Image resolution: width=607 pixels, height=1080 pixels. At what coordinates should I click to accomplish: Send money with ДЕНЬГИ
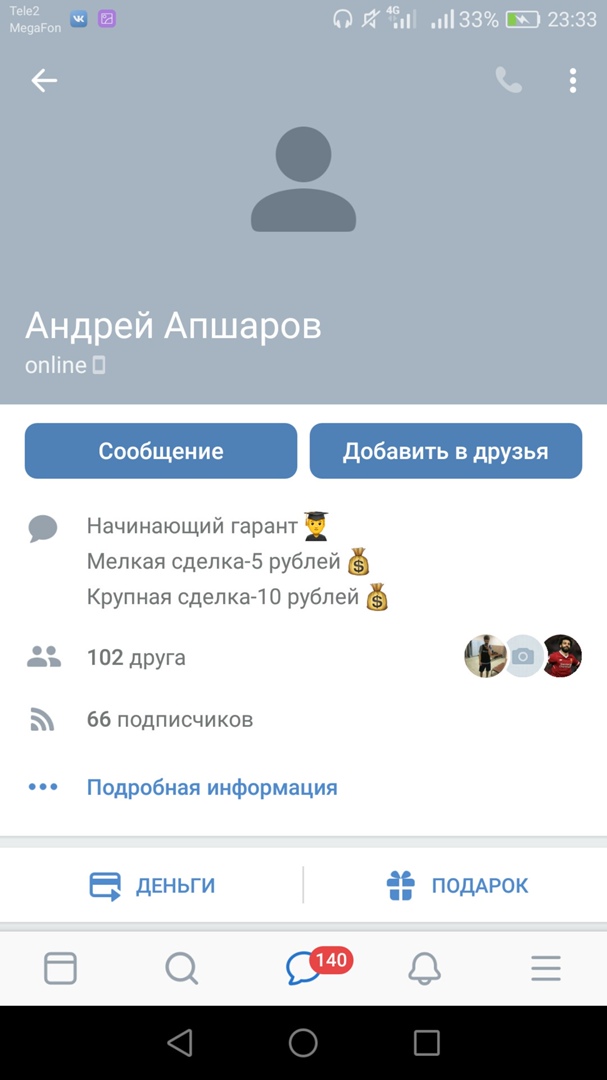152,885
